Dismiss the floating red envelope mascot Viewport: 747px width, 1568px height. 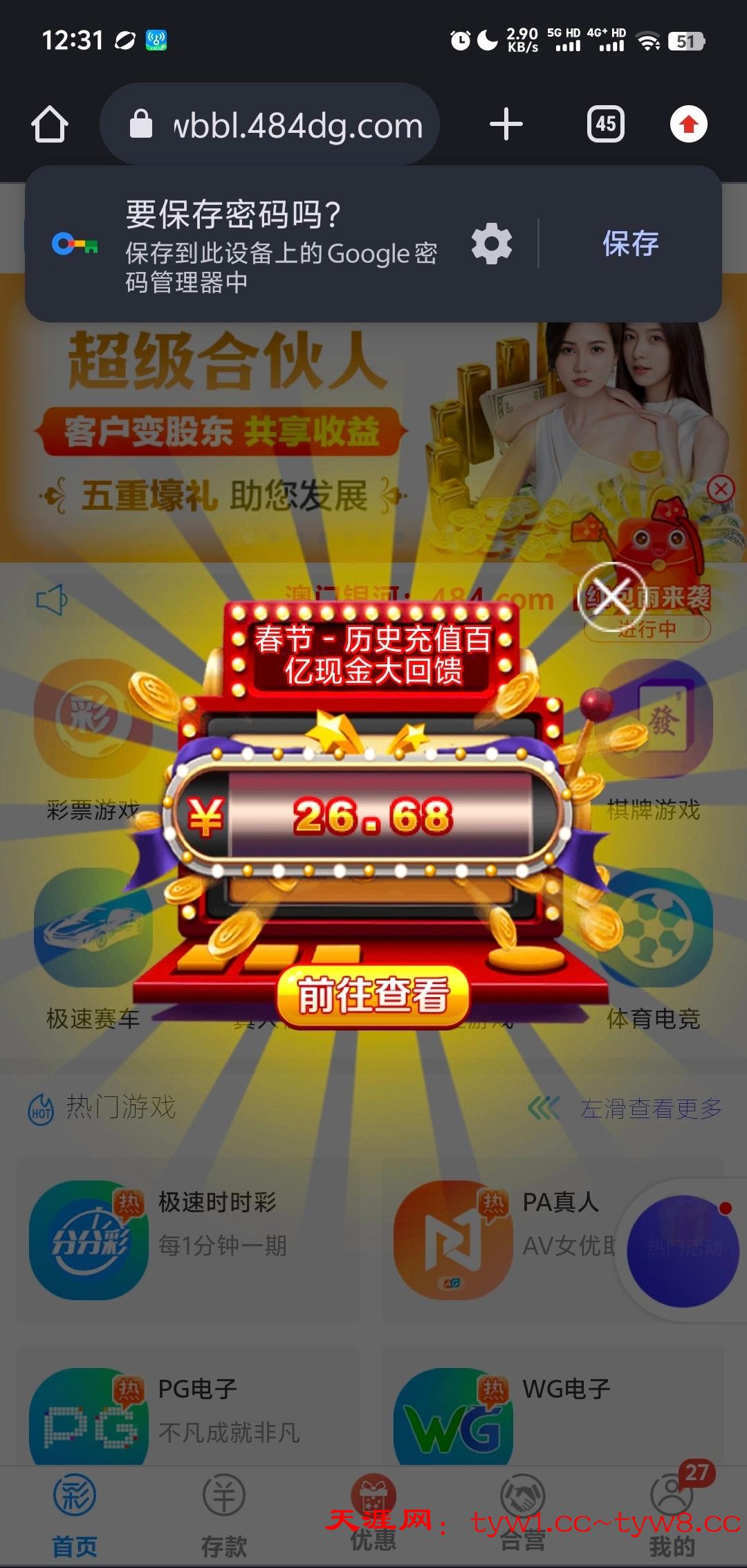721,489
